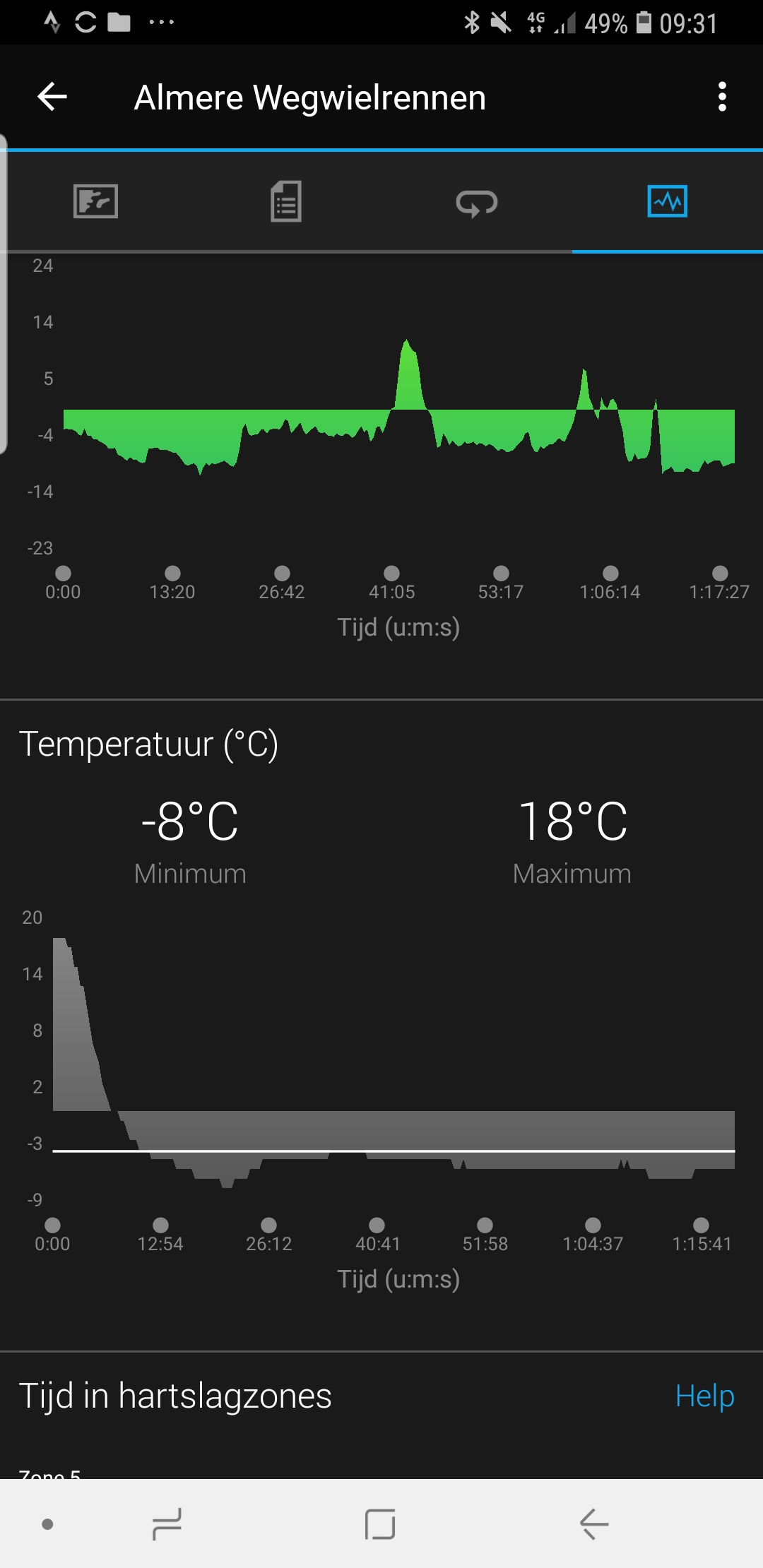
Task: Open the temperature chart
Action: pos(393,1059)
